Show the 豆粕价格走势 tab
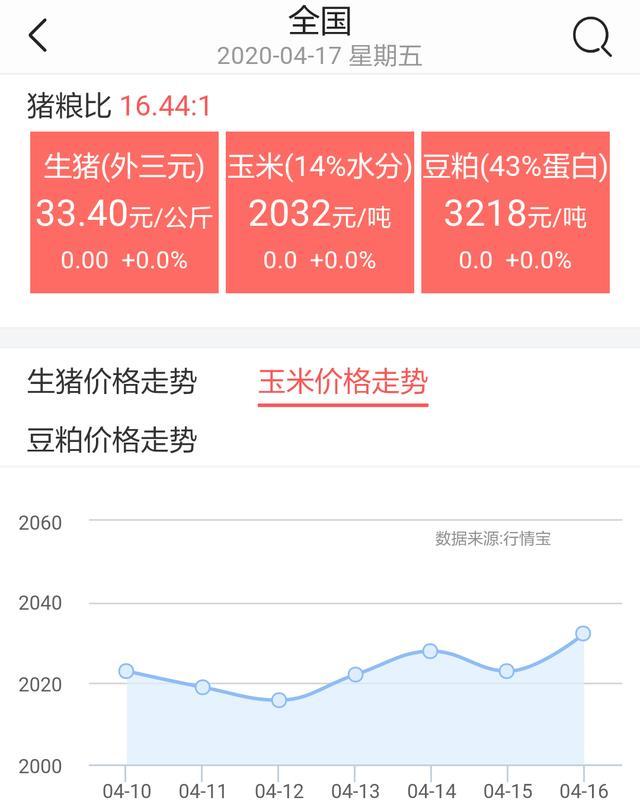The width and height of the screenshot is (640, 807). 112,440
